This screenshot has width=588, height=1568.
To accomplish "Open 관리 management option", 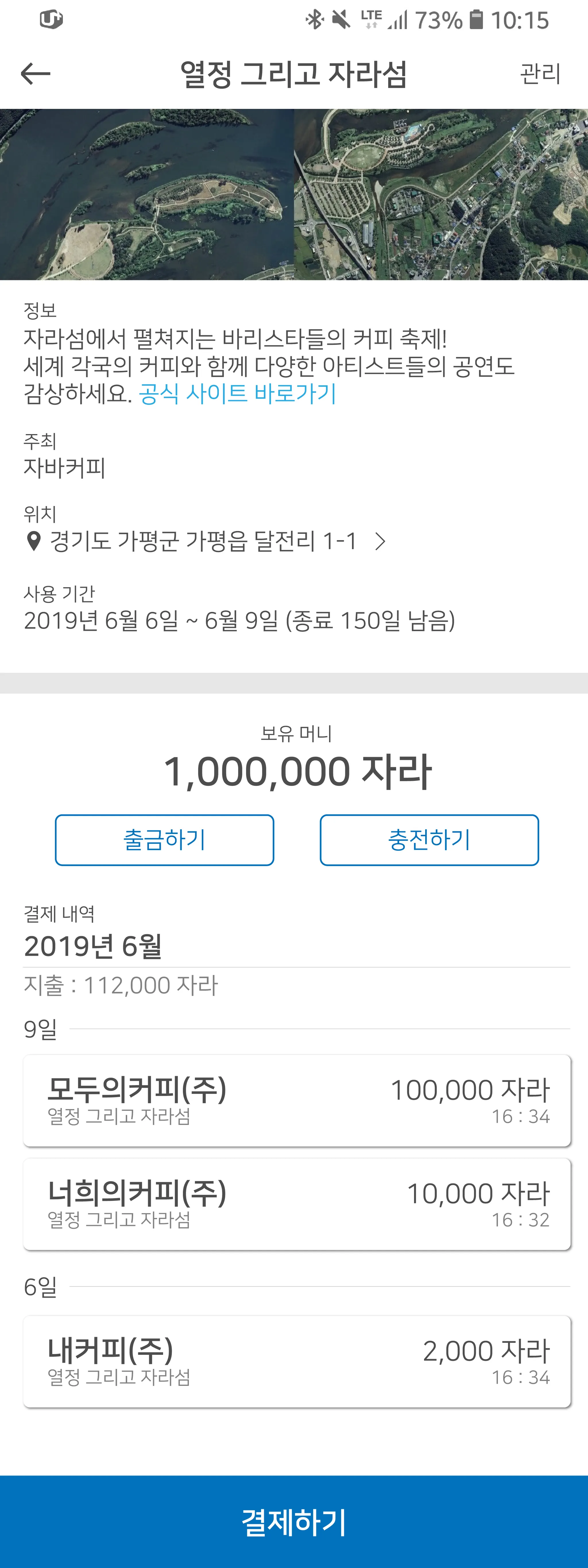I will pos(539,74).
